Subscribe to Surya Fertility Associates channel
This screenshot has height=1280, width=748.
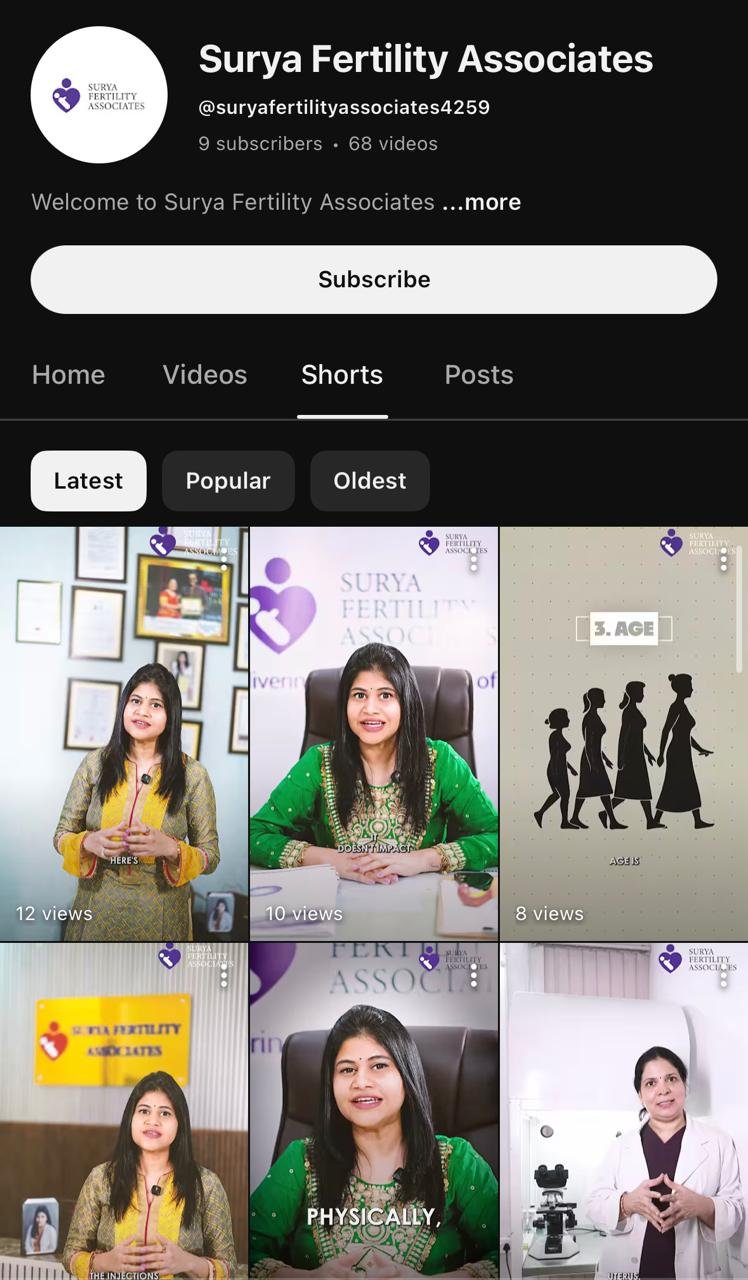373,280
